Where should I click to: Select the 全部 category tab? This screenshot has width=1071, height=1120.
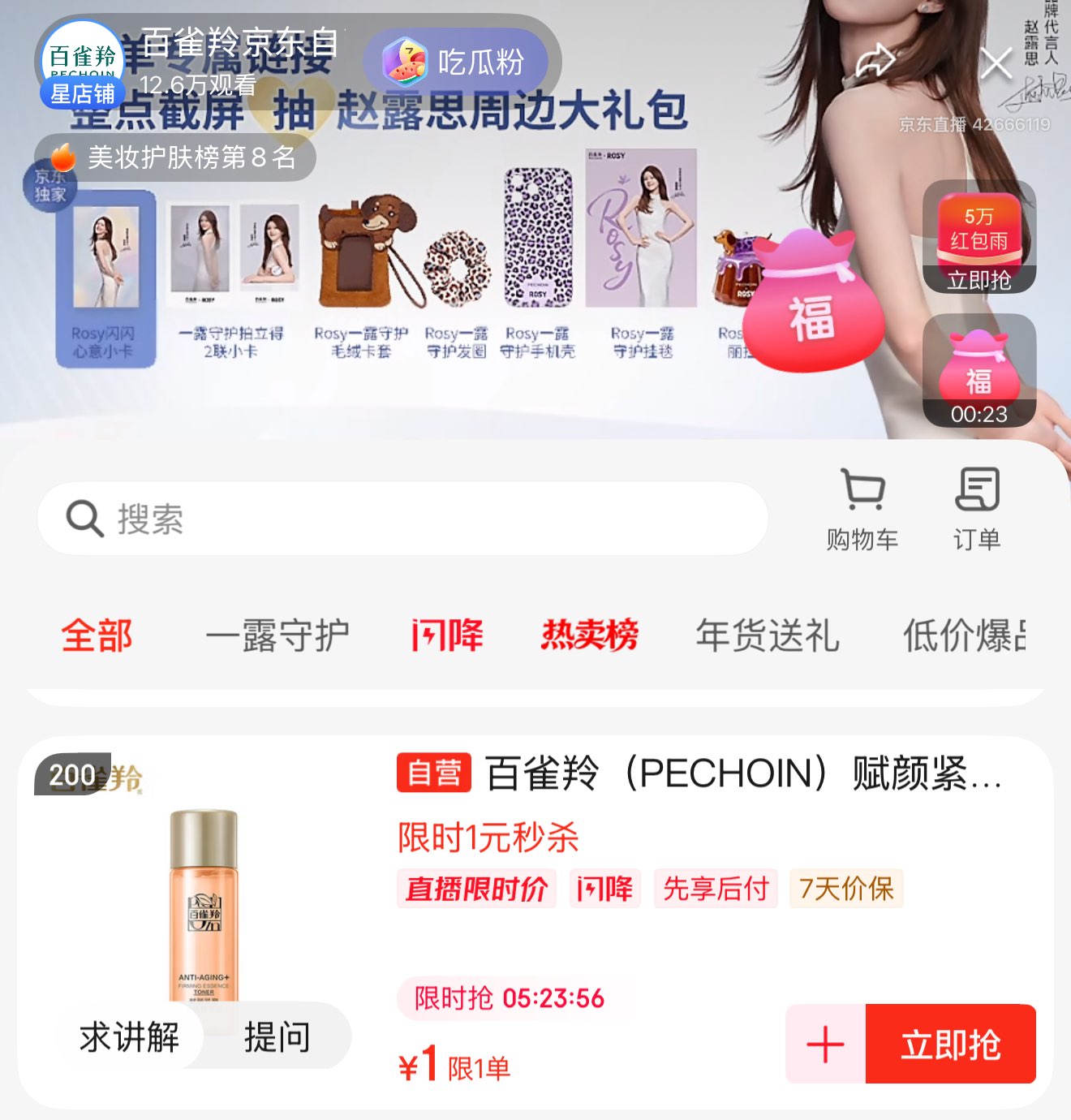click(97, 635)
